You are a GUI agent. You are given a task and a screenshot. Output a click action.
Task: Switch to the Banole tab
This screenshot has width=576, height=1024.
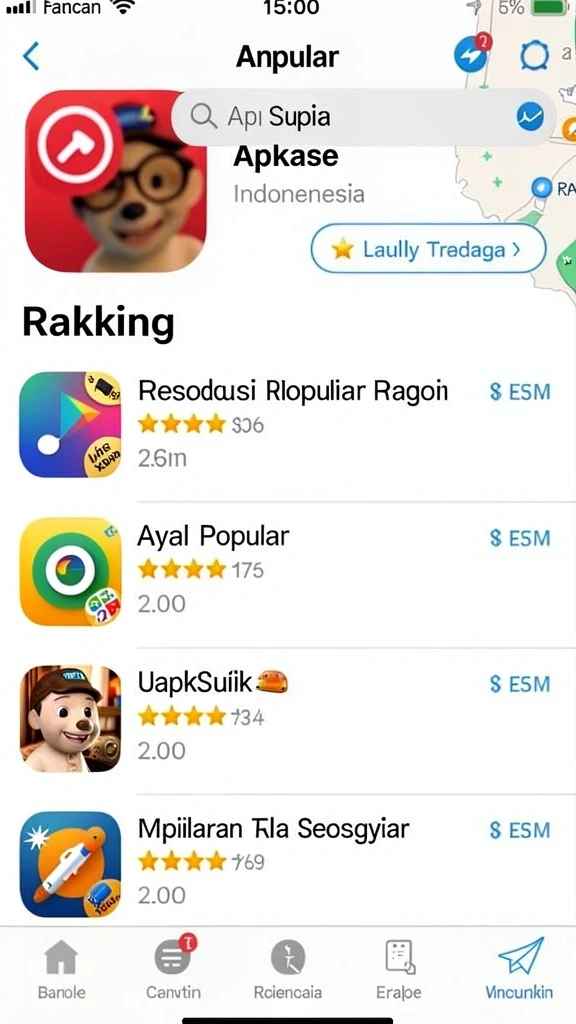coord(61,969)
